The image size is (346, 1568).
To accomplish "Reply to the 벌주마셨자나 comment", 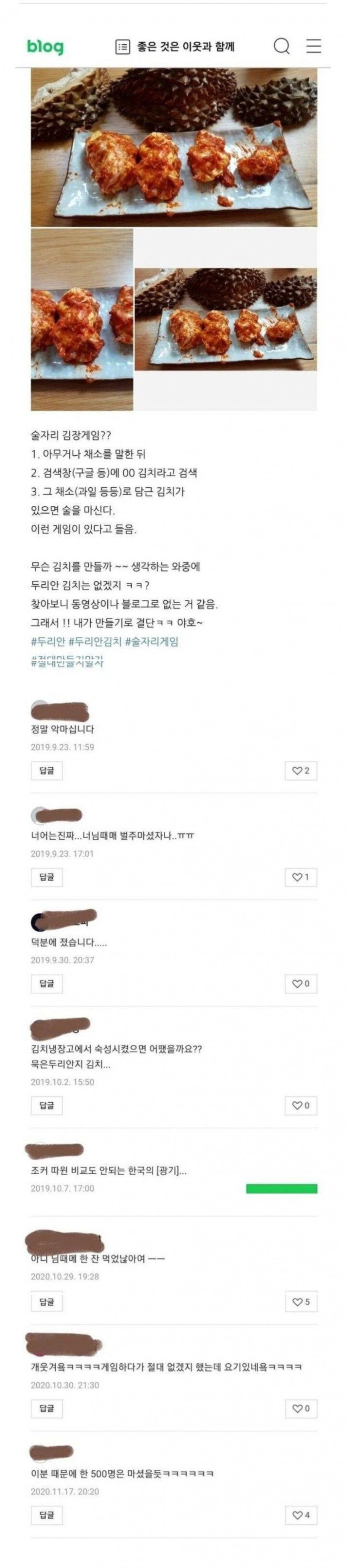I will [x=47, y=877].
